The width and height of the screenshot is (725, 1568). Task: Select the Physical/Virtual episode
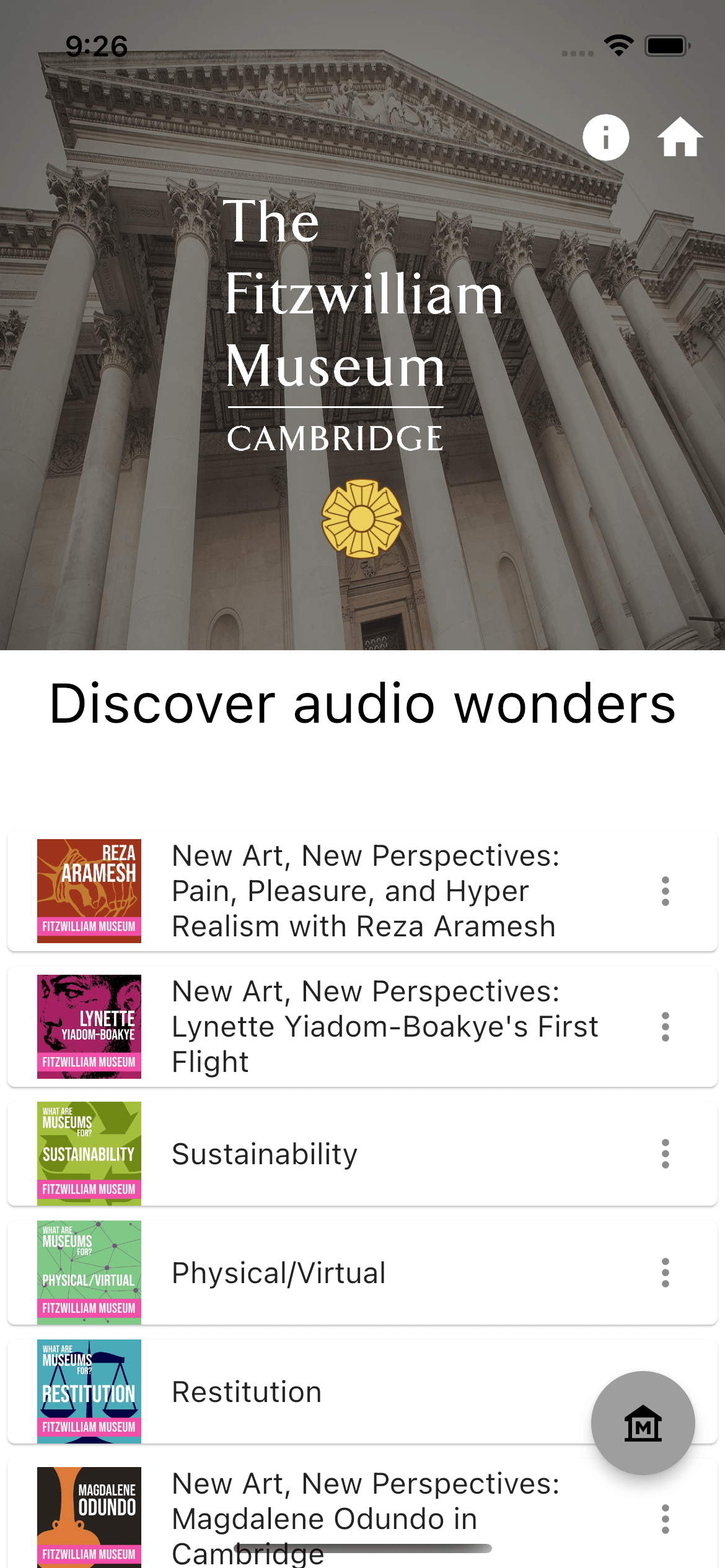pyautogui.click(x=362, y=1273)
